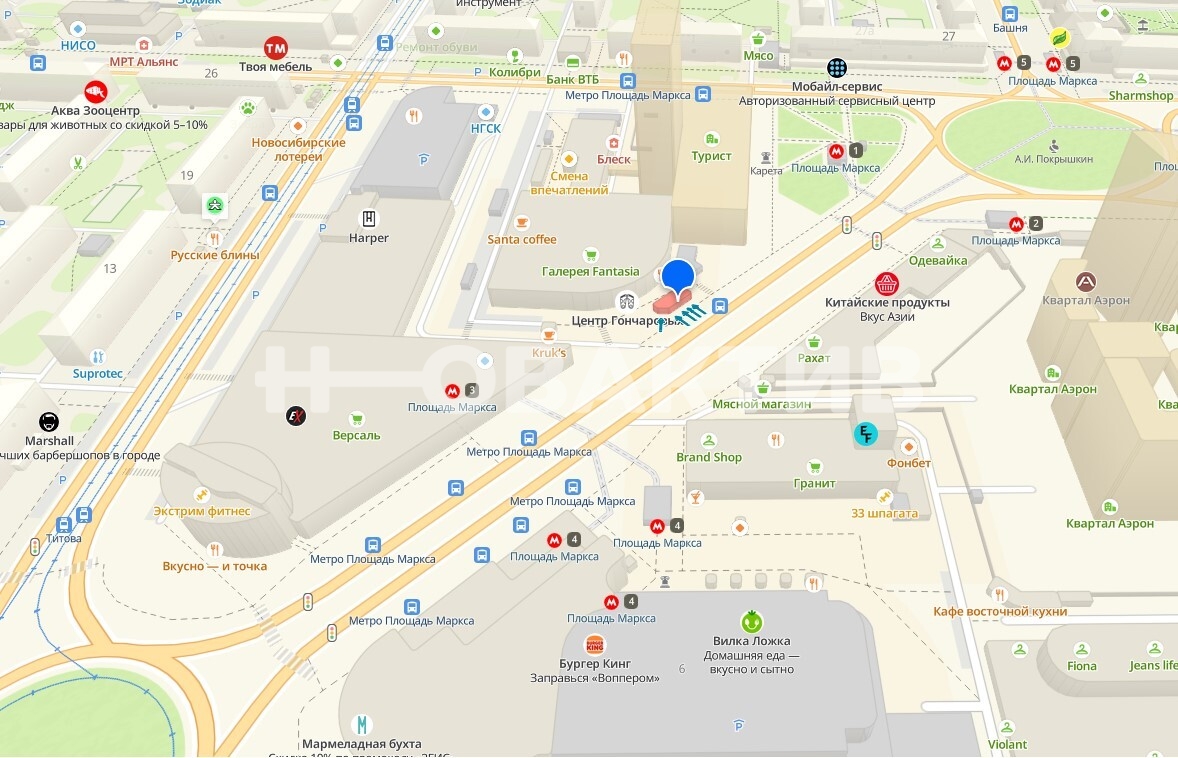Open Вилка Ложка cafe marker
This screenshot has width=1178, height=758.
point(751,621)
